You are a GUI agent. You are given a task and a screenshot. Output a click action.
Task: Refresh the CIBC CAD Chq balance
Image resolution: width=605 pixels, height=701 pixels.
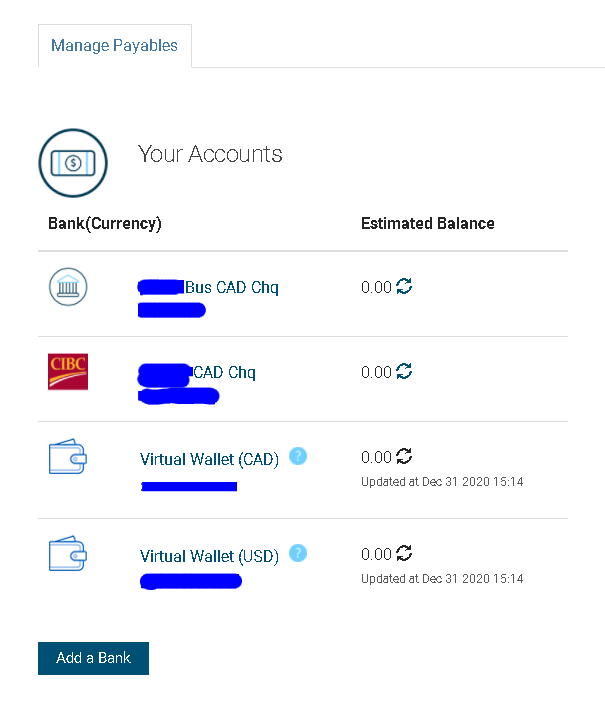pyautogui.click(x=404, y=372)
